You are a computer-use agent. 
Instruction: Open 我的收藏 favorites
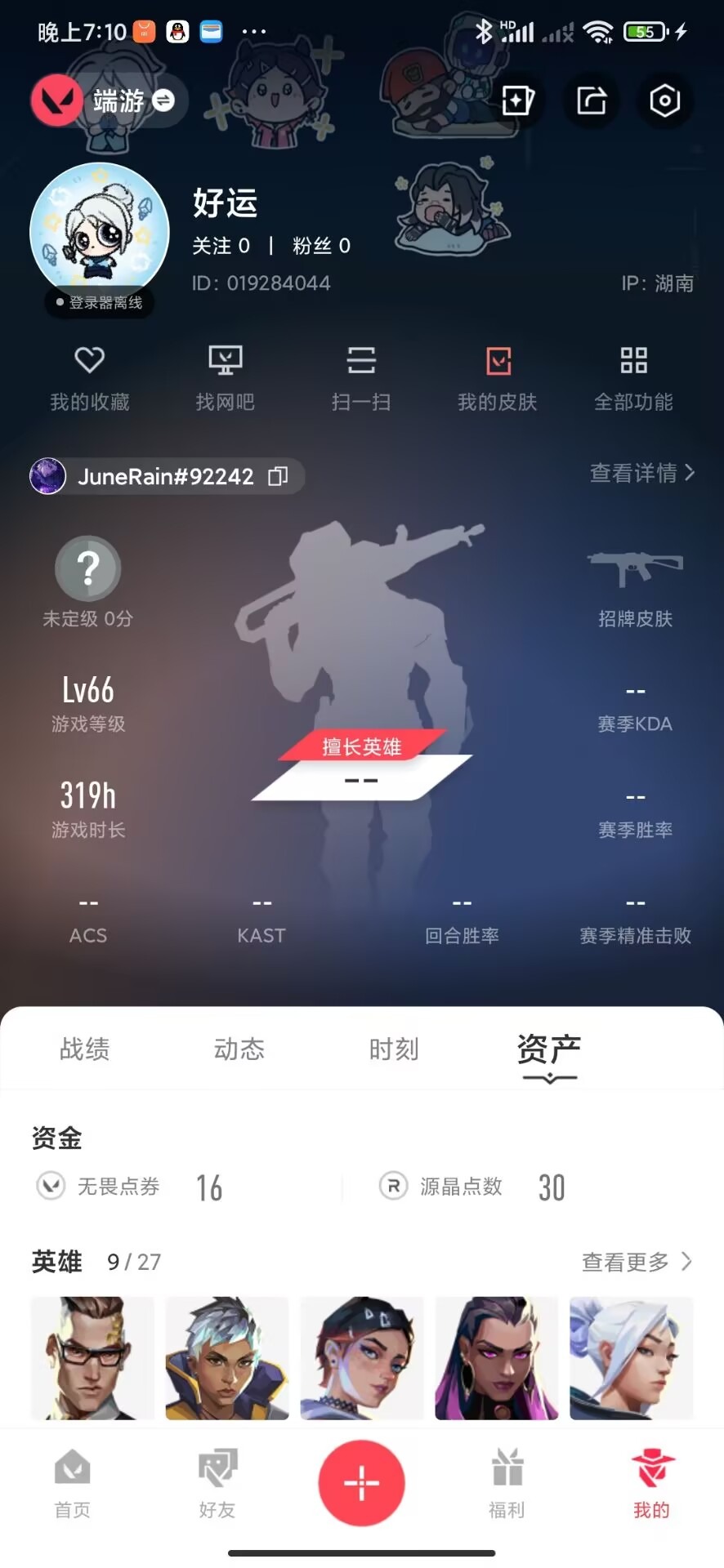click(90, 378)
